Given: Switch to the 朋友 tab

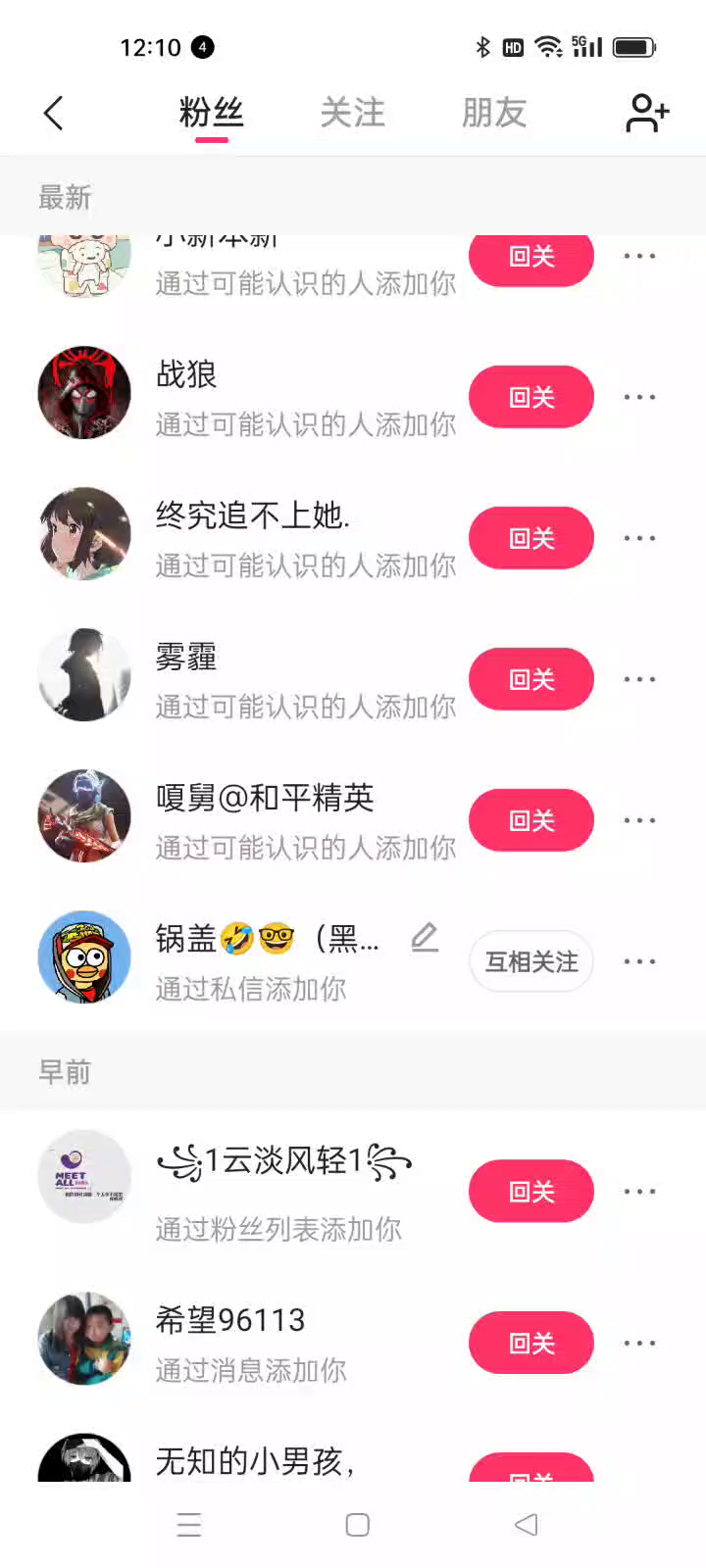Looking at the screenshot, I should pyautogui.click(x=494, y=114).
